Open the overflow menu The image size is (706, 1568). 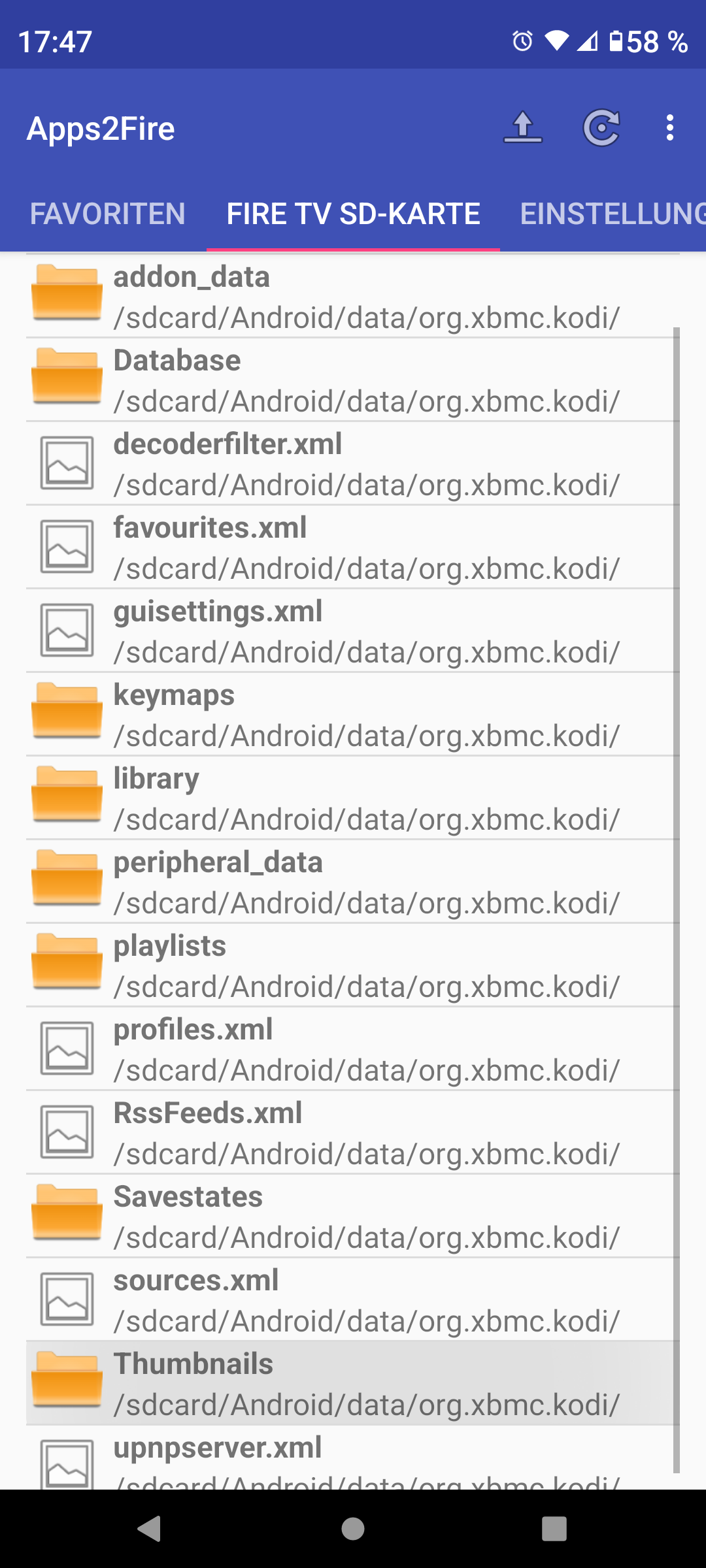(x=669, y=128)
